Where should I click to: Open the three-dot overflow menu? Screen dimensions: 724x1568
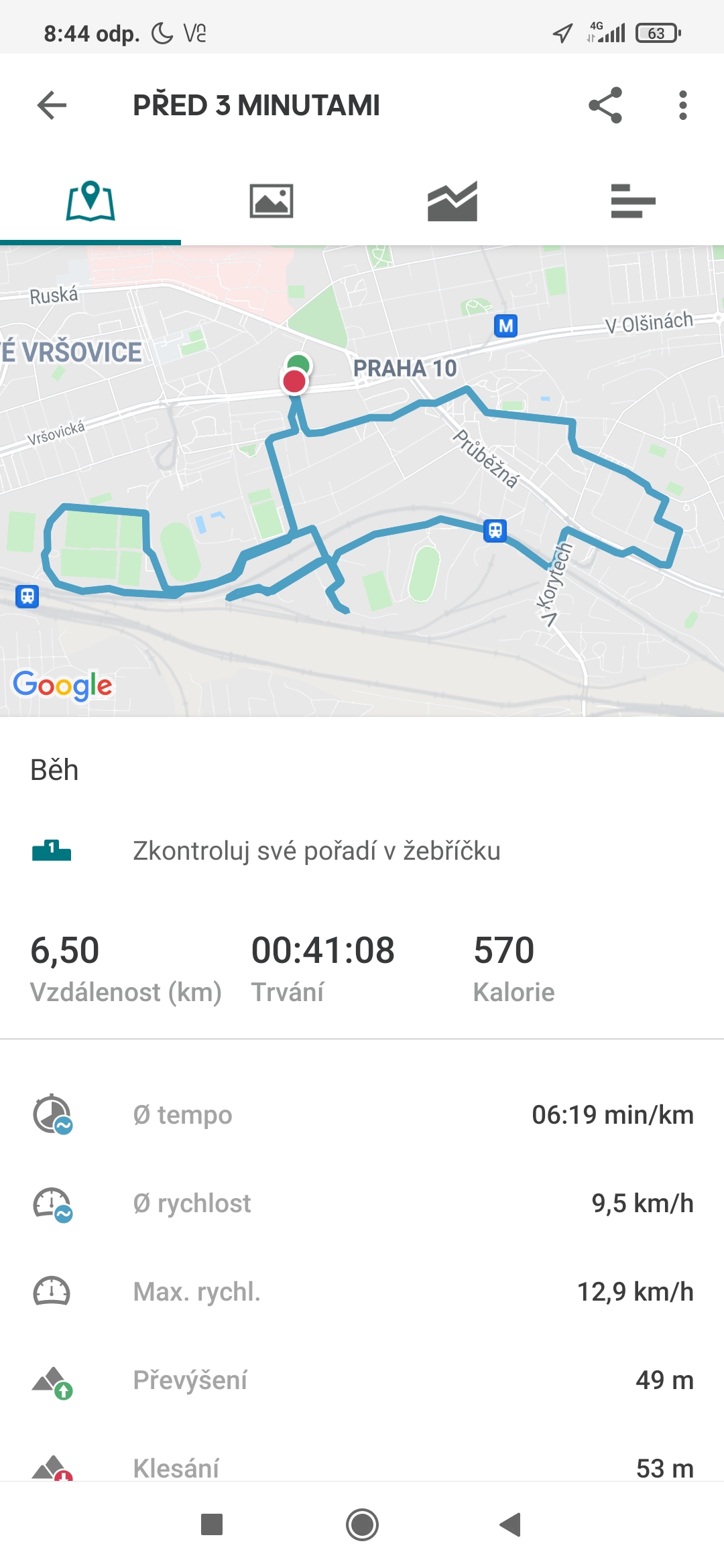pos(682,105)
